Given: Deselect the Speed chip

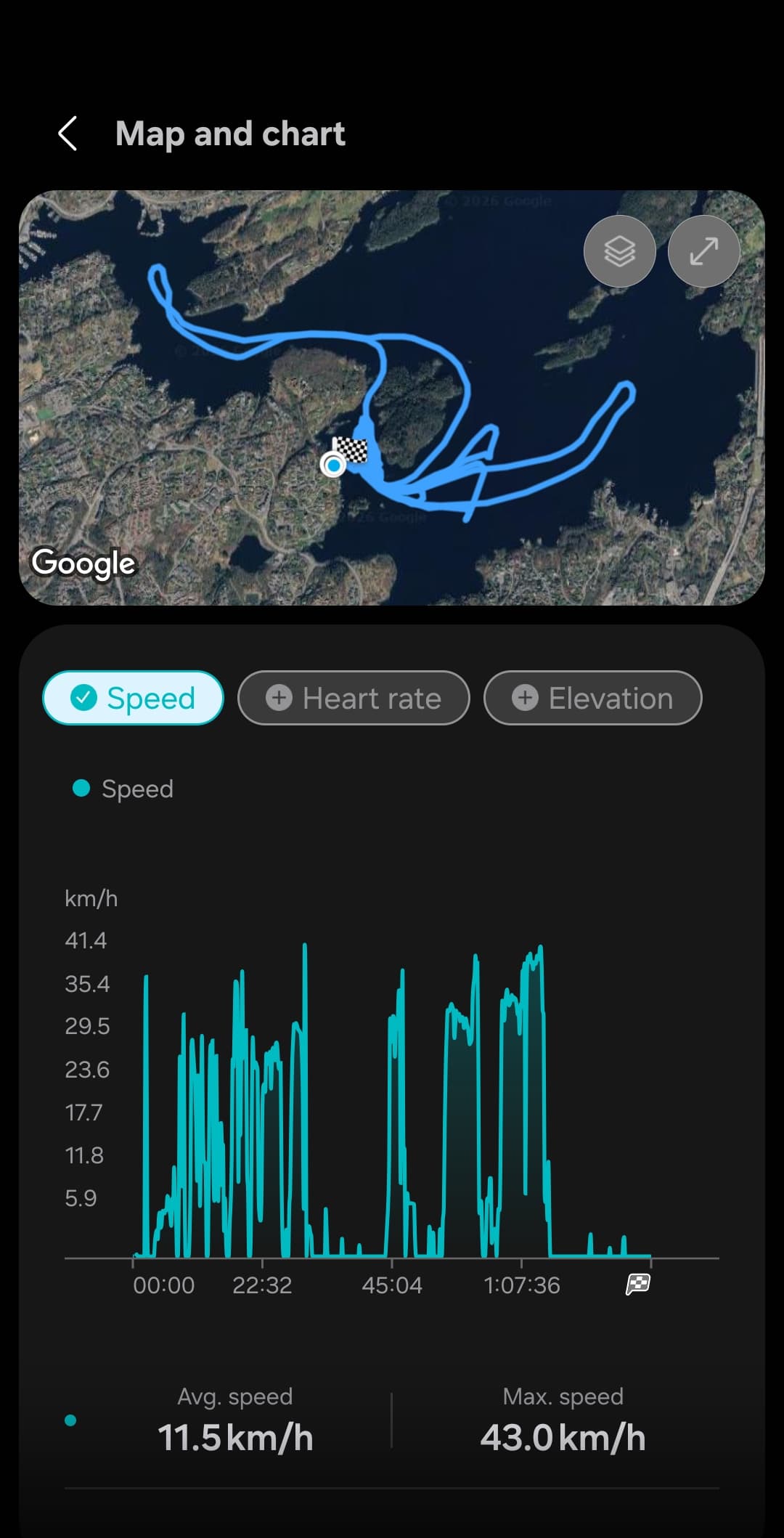Looking at the screenshot, I should (134, 698).
